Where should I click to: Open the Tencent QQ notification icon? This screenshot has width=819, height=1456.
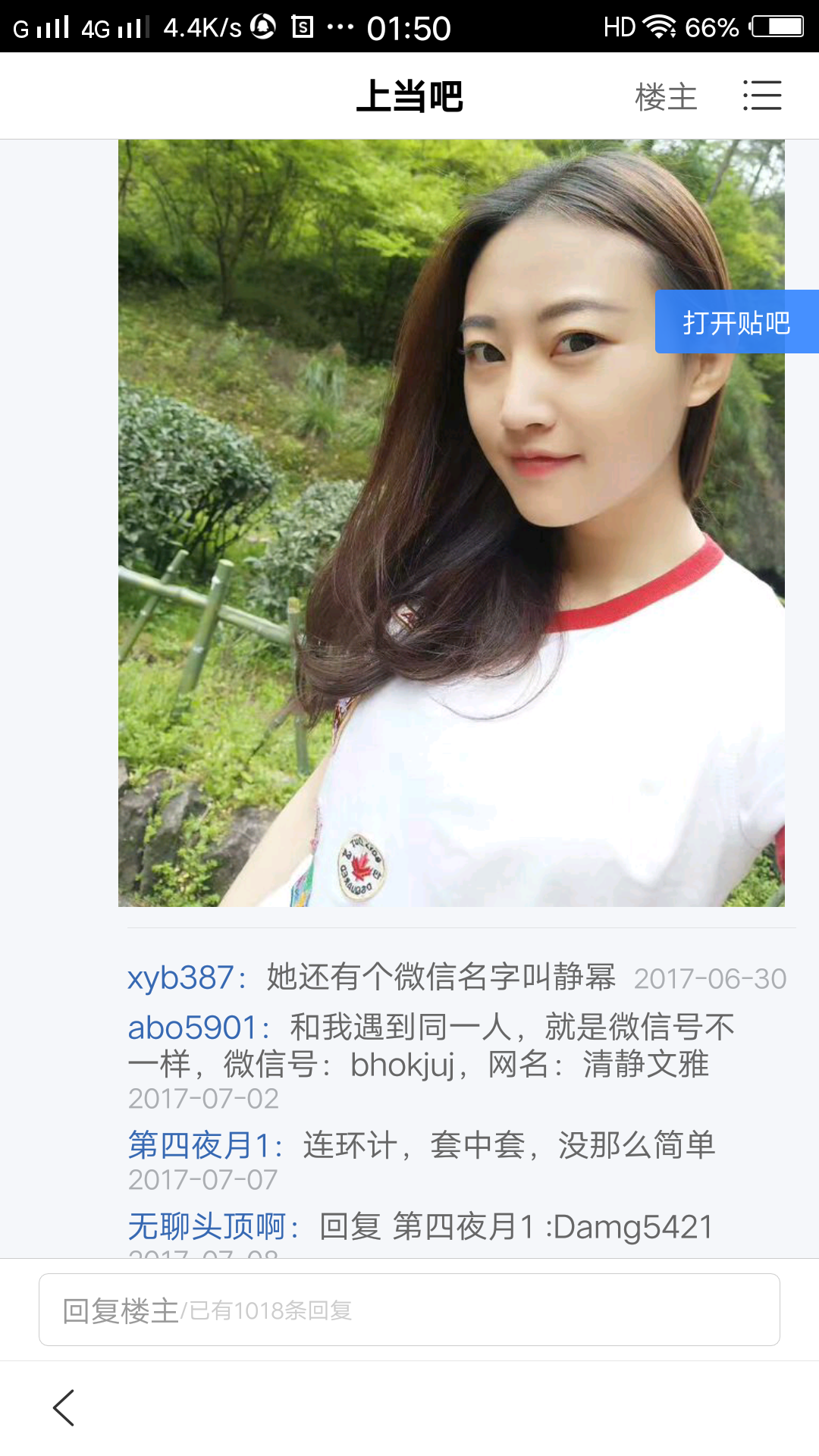tap(262, 25)
